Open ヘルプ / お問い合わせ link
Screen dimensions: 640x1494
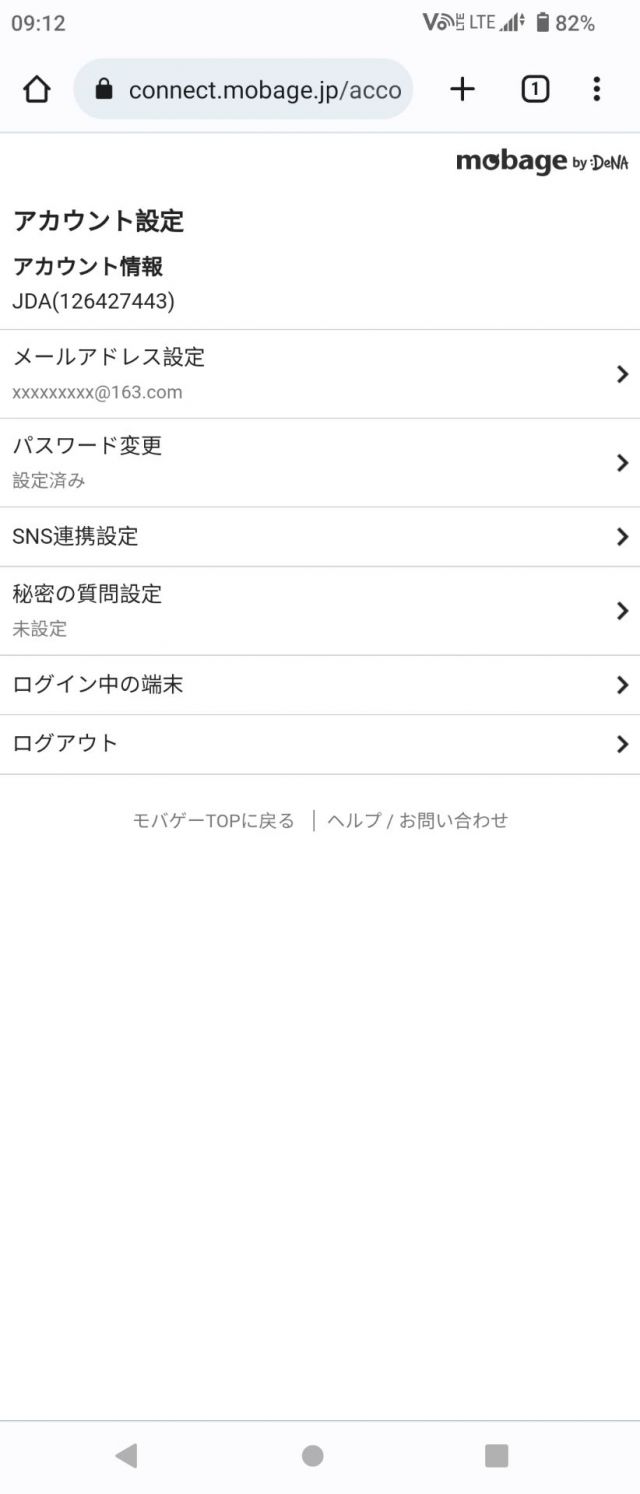tap(417, 821)
